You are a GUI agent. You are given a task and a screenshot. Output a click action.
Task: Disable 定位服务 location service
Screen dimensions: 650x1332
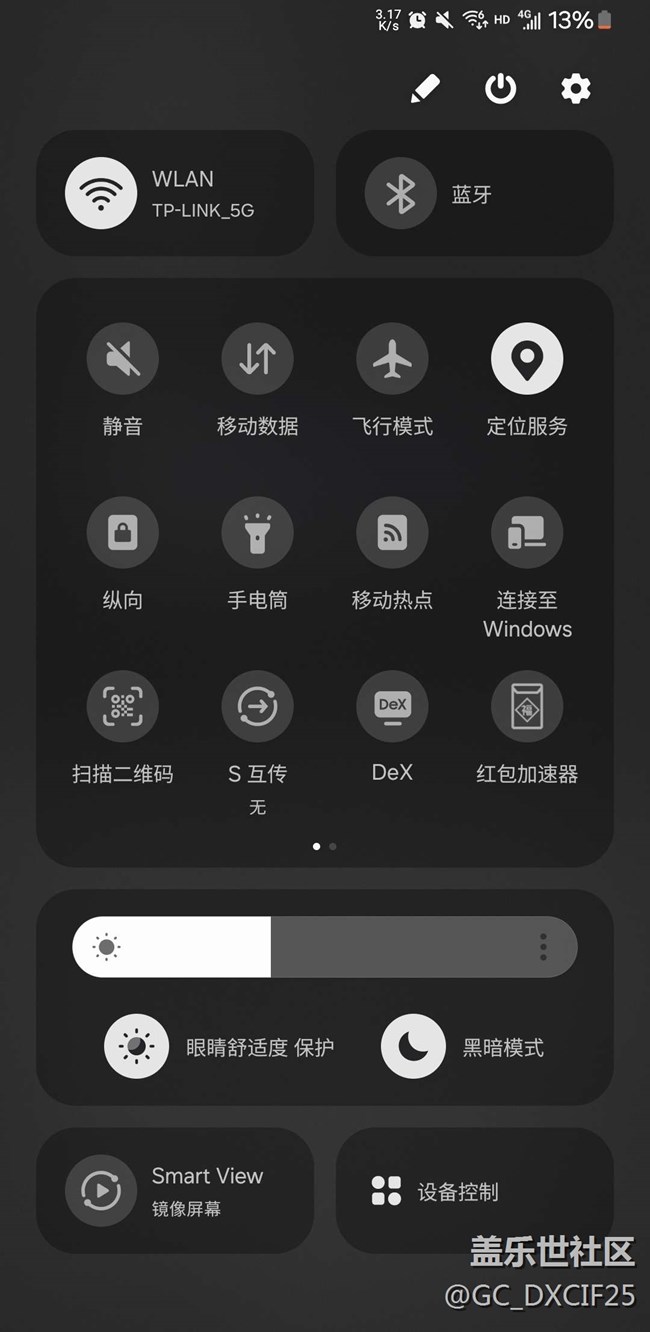click(x=527, y=359)
